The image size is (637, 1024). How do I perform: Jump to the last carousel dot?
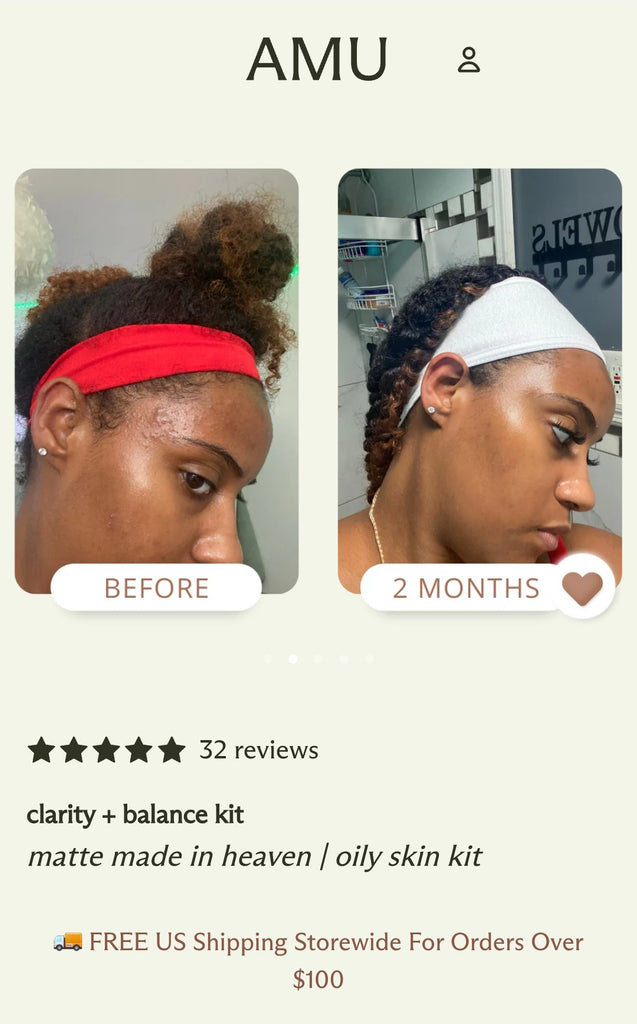click(x=369, y=659)
